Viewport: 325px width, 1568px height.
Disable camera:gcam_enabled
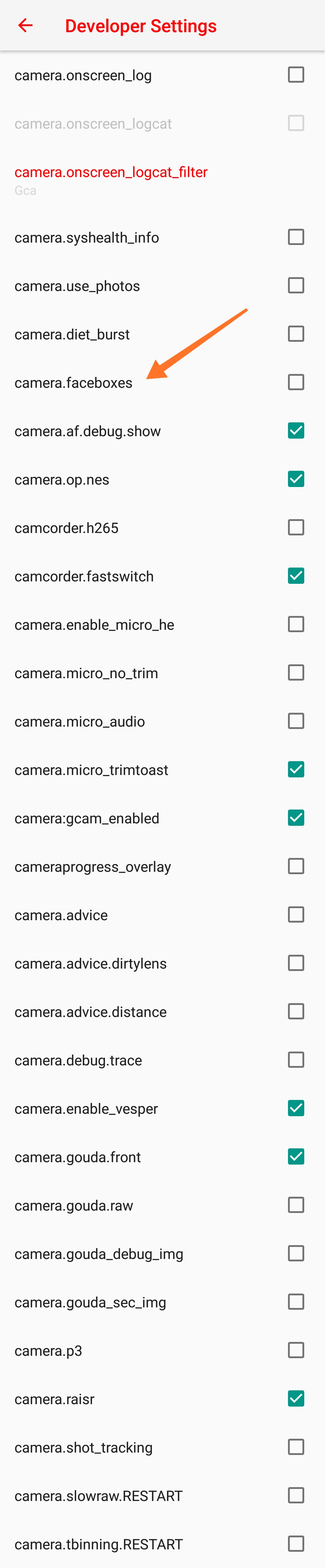[296, 817]
